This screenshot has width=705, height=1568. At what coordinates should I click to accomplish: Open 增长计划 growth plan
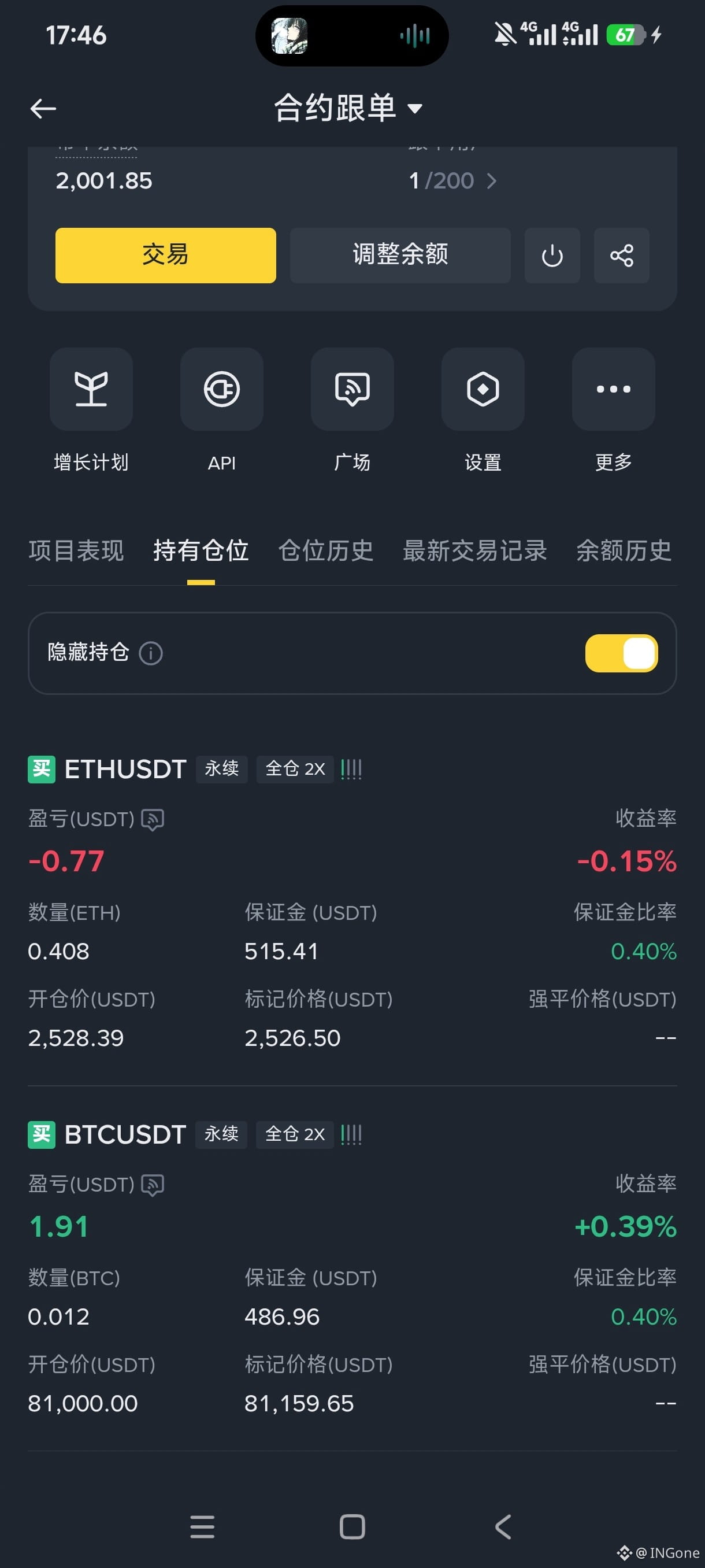click(x=91, y=411)
